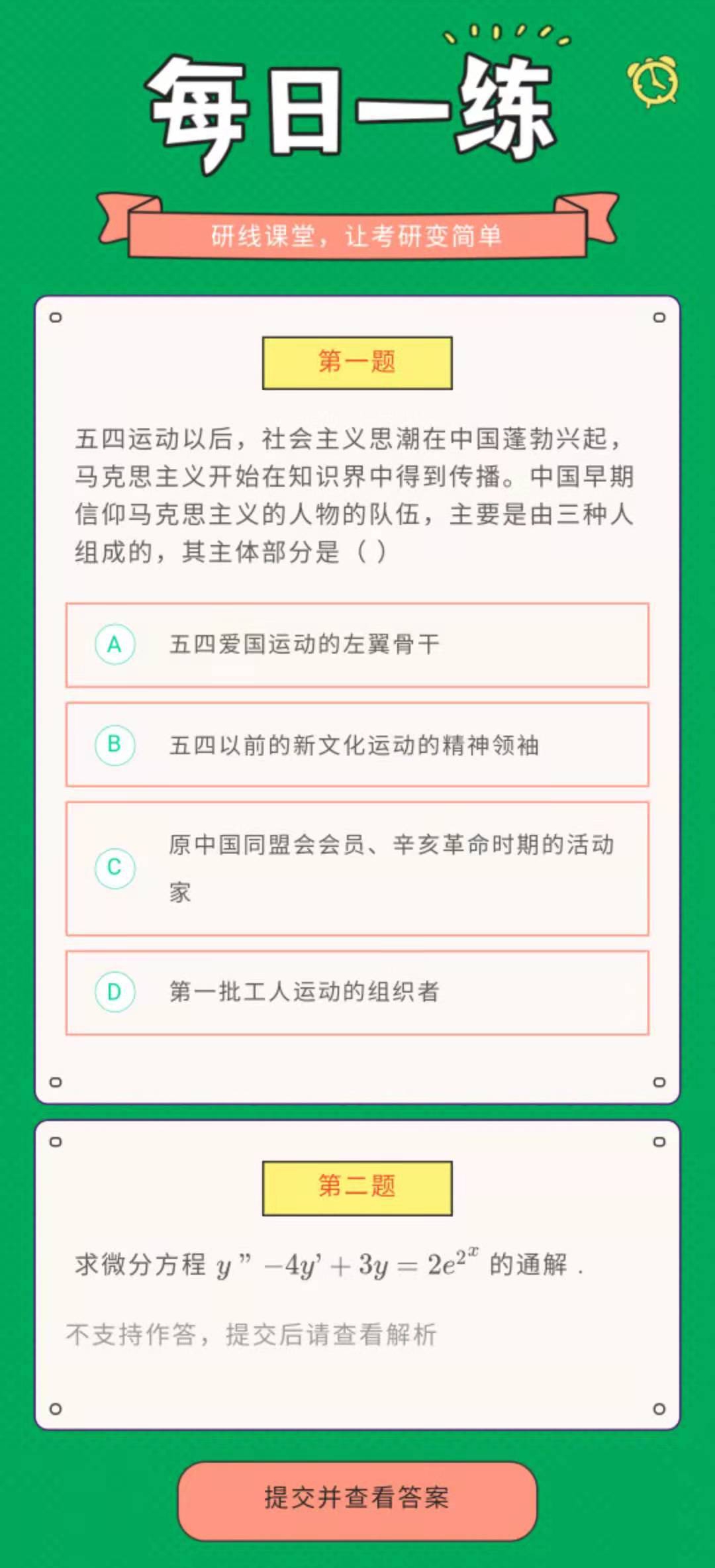Tap 提交并查看答案 to submit
Screen dimensions: 715x1568
click(357, 1497)
